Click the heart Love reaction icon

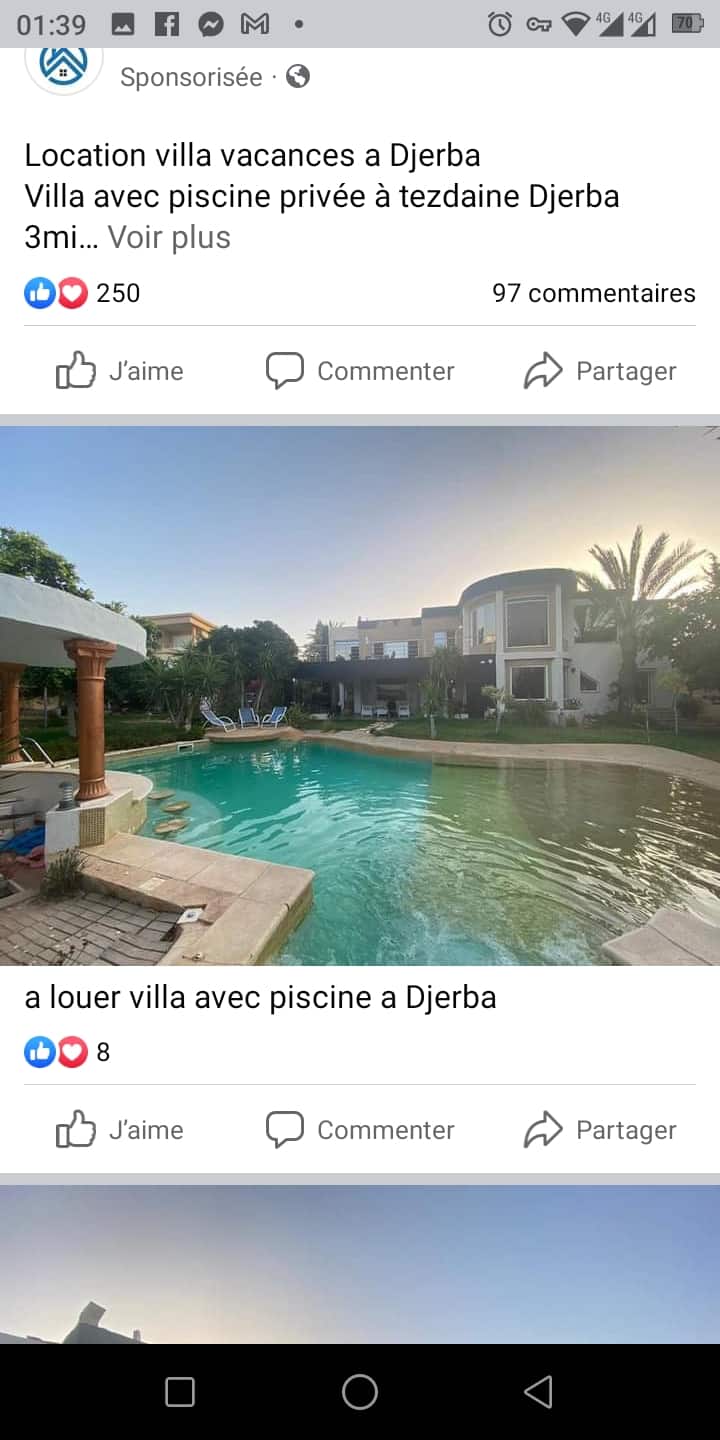point(71,293)
